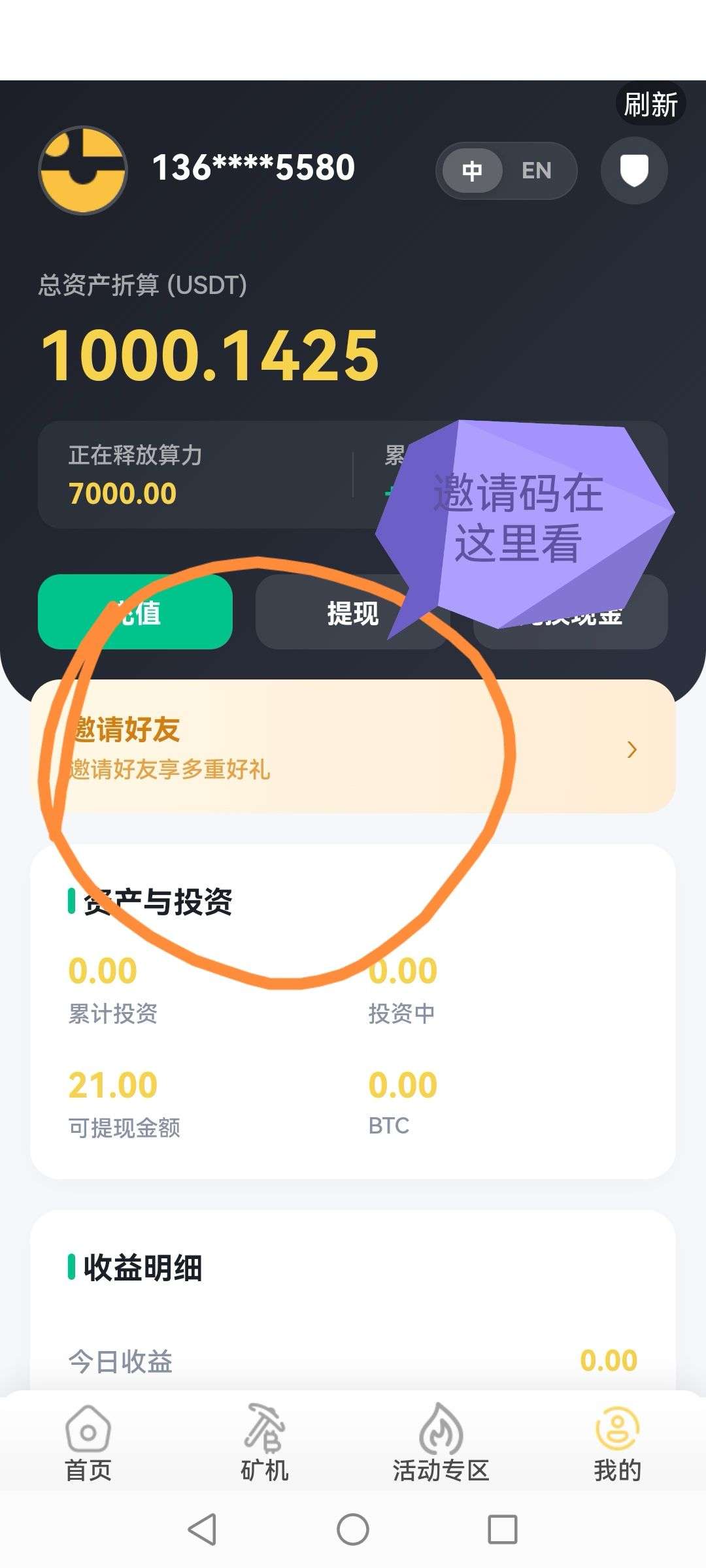This screenshot has width=706, height=1568.
Task: Switch language to EN
Action: [537, 171]
